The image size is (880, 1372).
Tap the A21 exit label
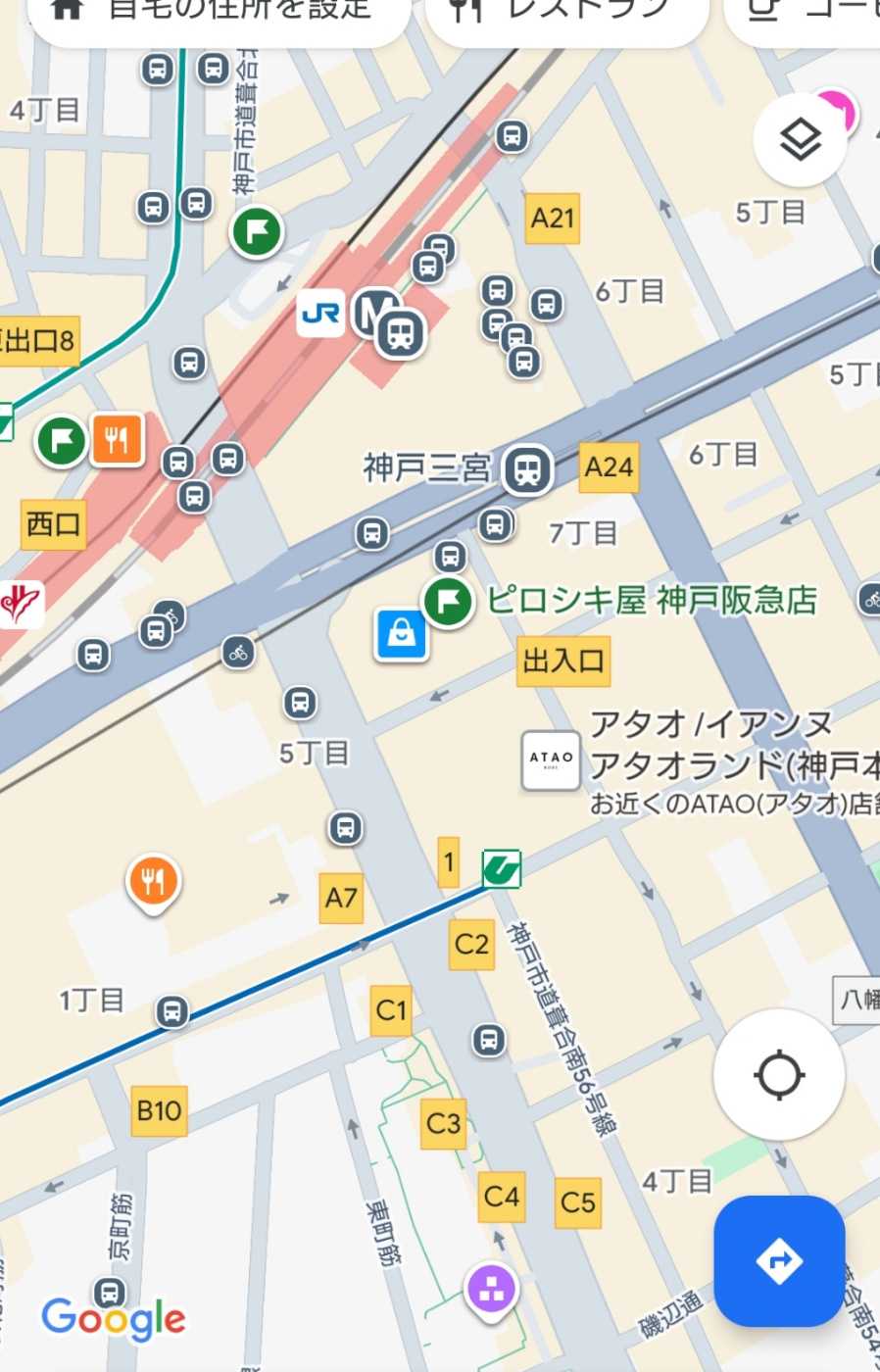[x=553, y=218]
